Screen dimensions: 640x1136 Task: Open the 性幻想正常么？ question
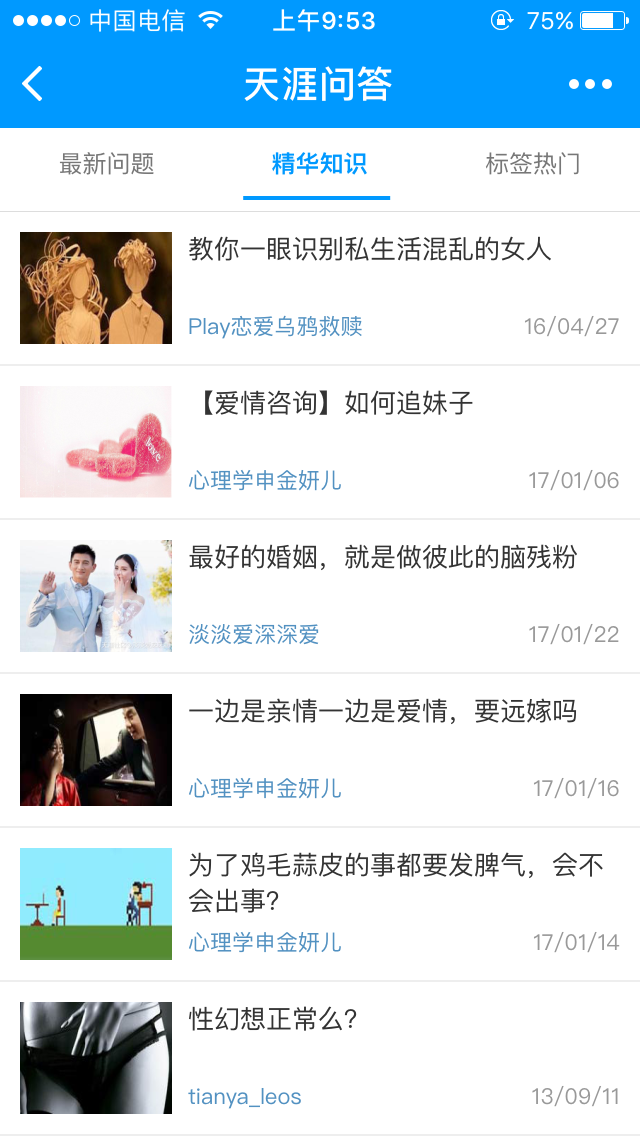tap(273, 1020)
